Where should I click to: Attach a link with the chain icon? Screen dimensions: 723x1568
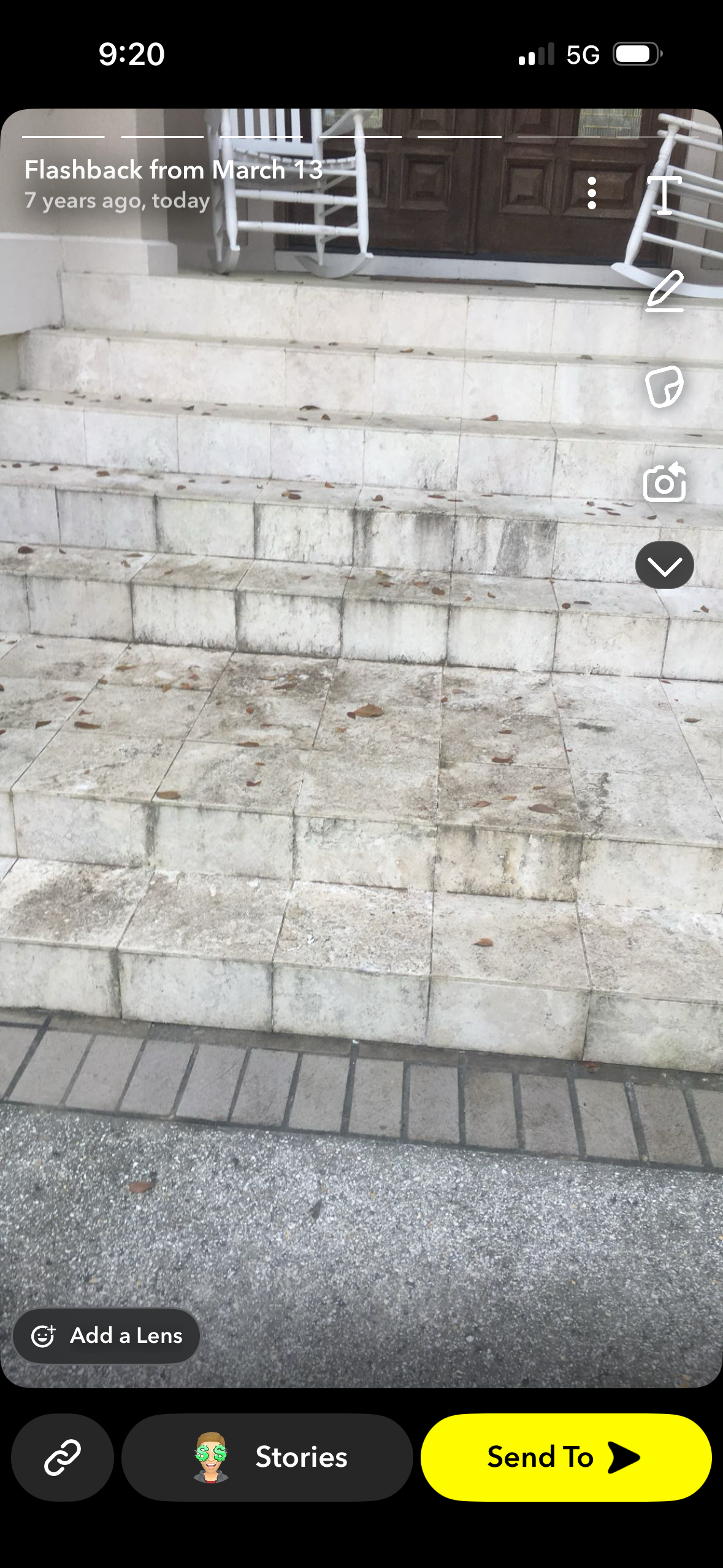tap(63, 1457)
